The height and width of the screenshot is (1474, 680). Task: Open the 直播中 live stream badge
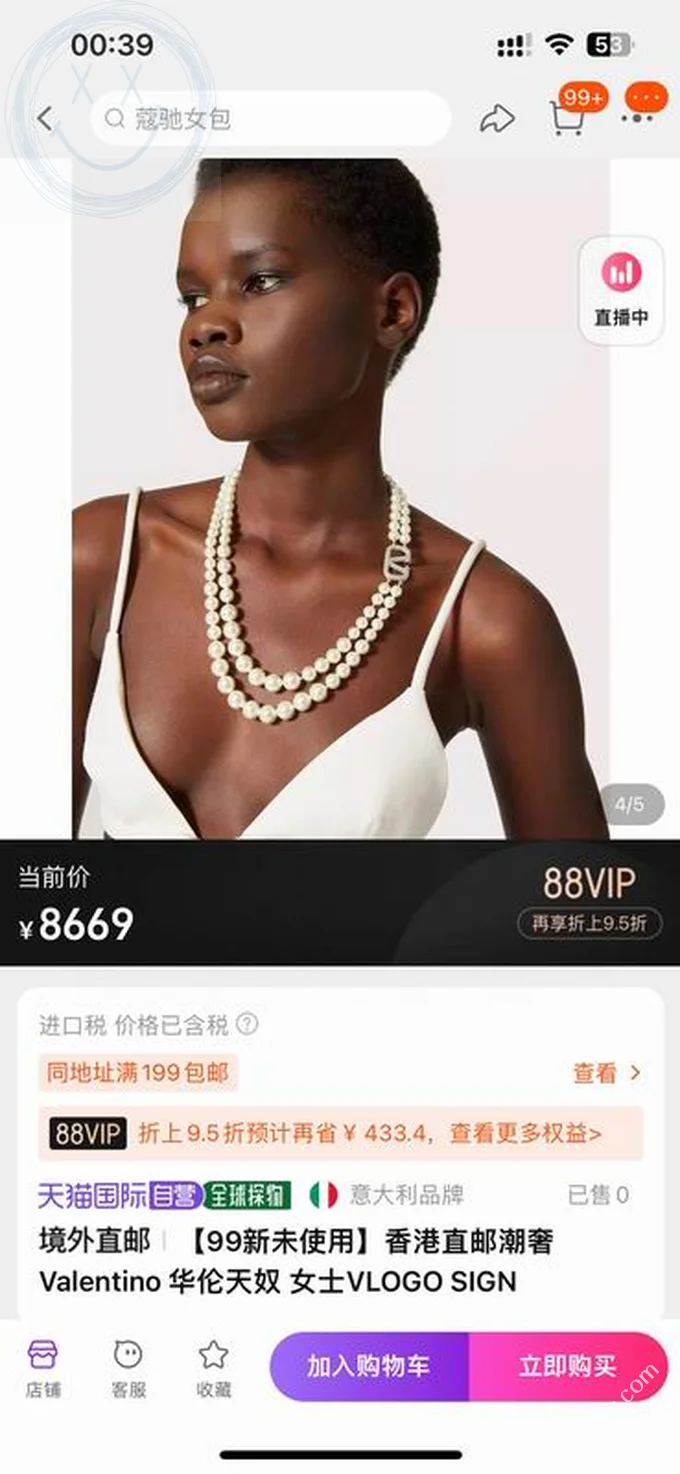point(621,291)
